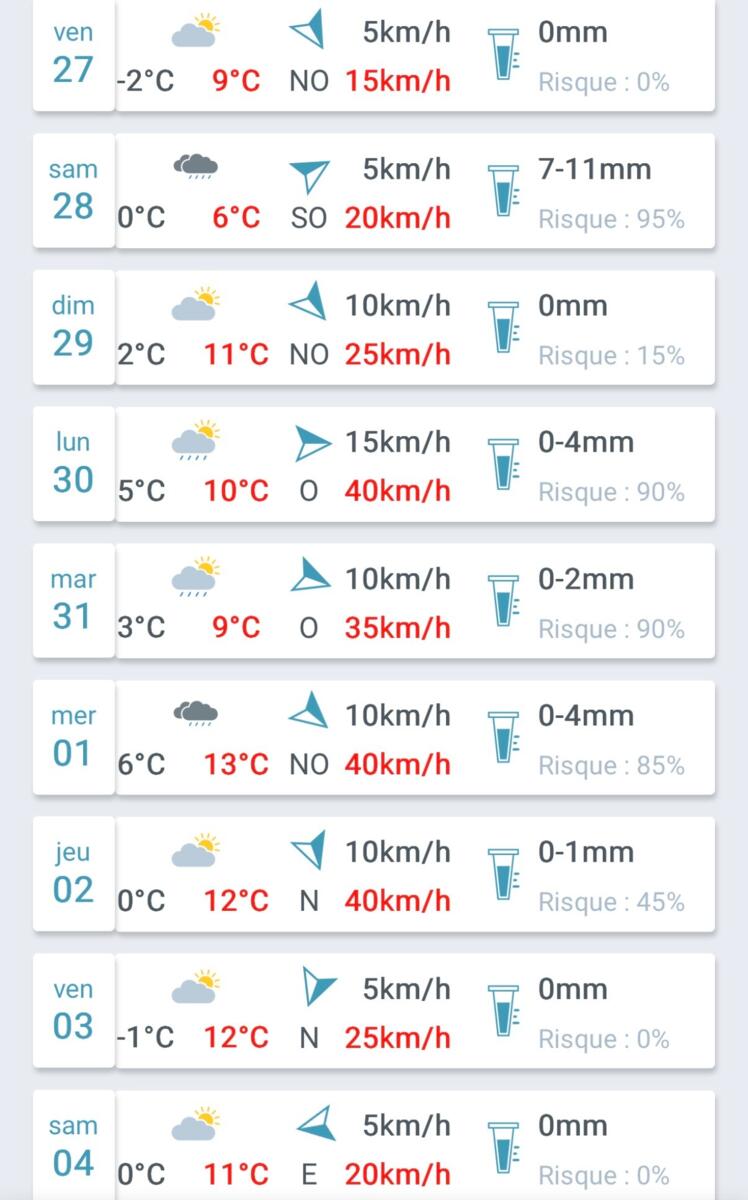Open lun 30 daily forecast
The width and height of the screenshot is (748, 1200).
[374, 465]
